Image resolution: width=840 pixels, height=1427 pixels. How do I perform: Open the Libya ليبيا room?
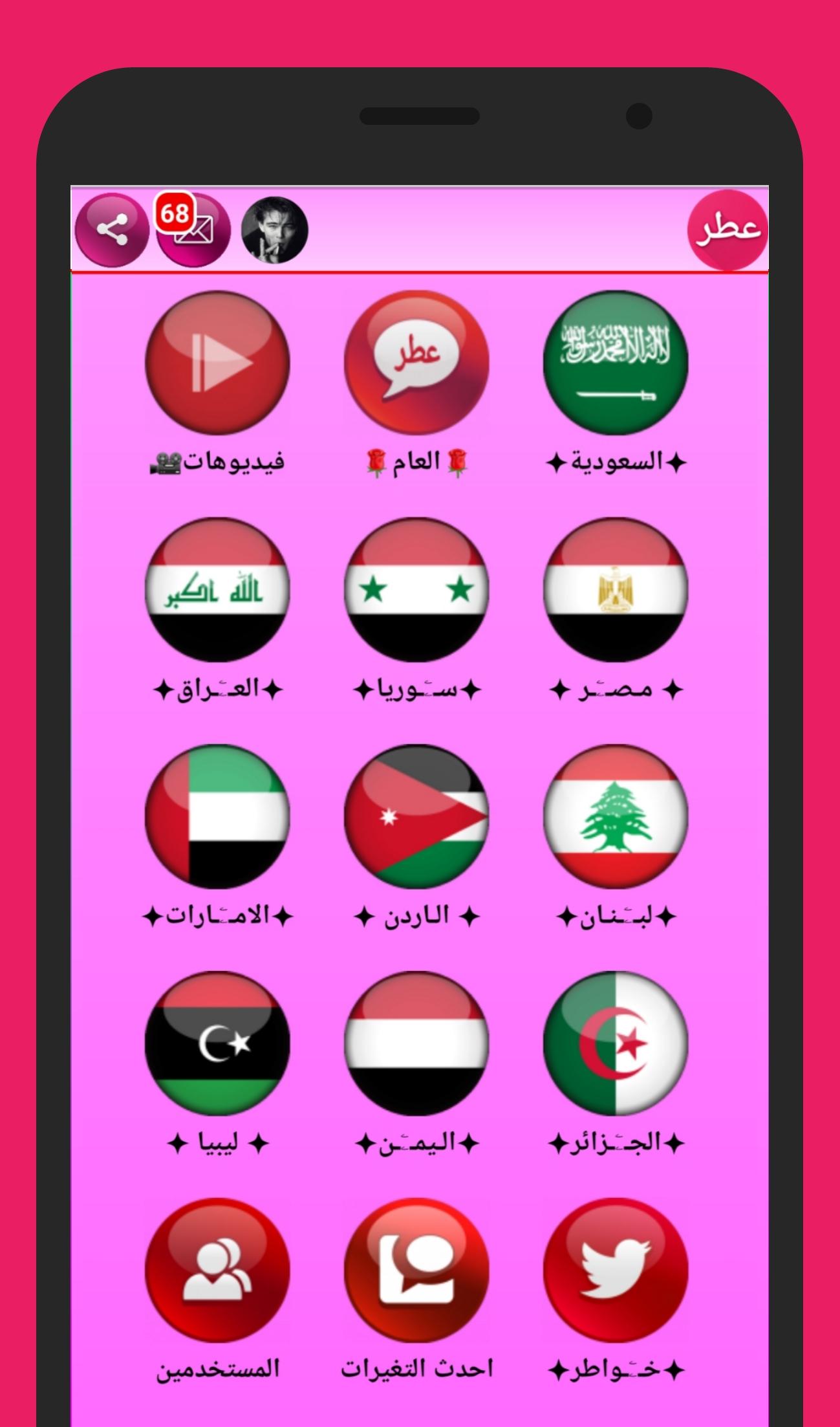pos(217,1043)
